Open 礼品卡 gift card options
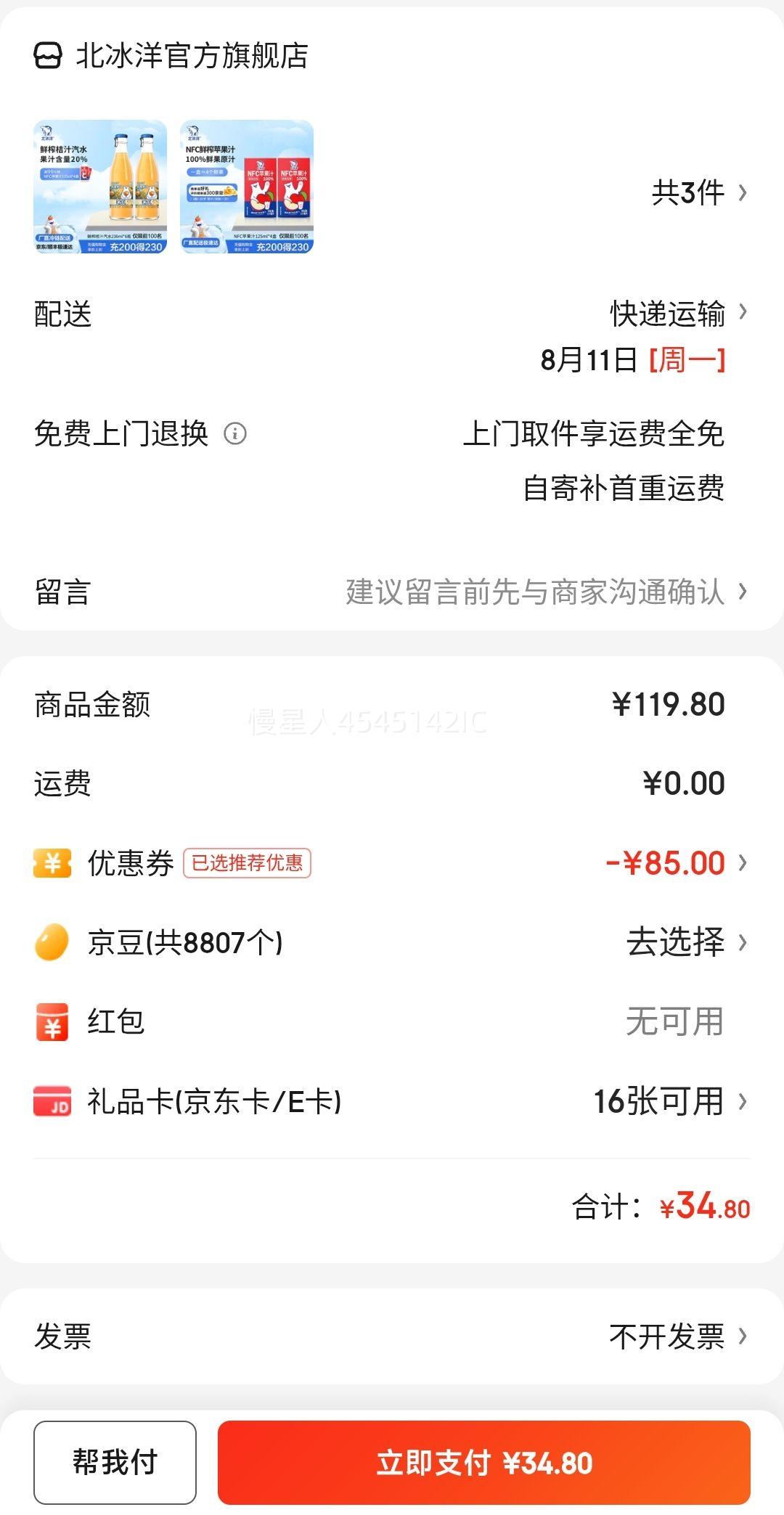784x1515 pixels. (668, 1101)
